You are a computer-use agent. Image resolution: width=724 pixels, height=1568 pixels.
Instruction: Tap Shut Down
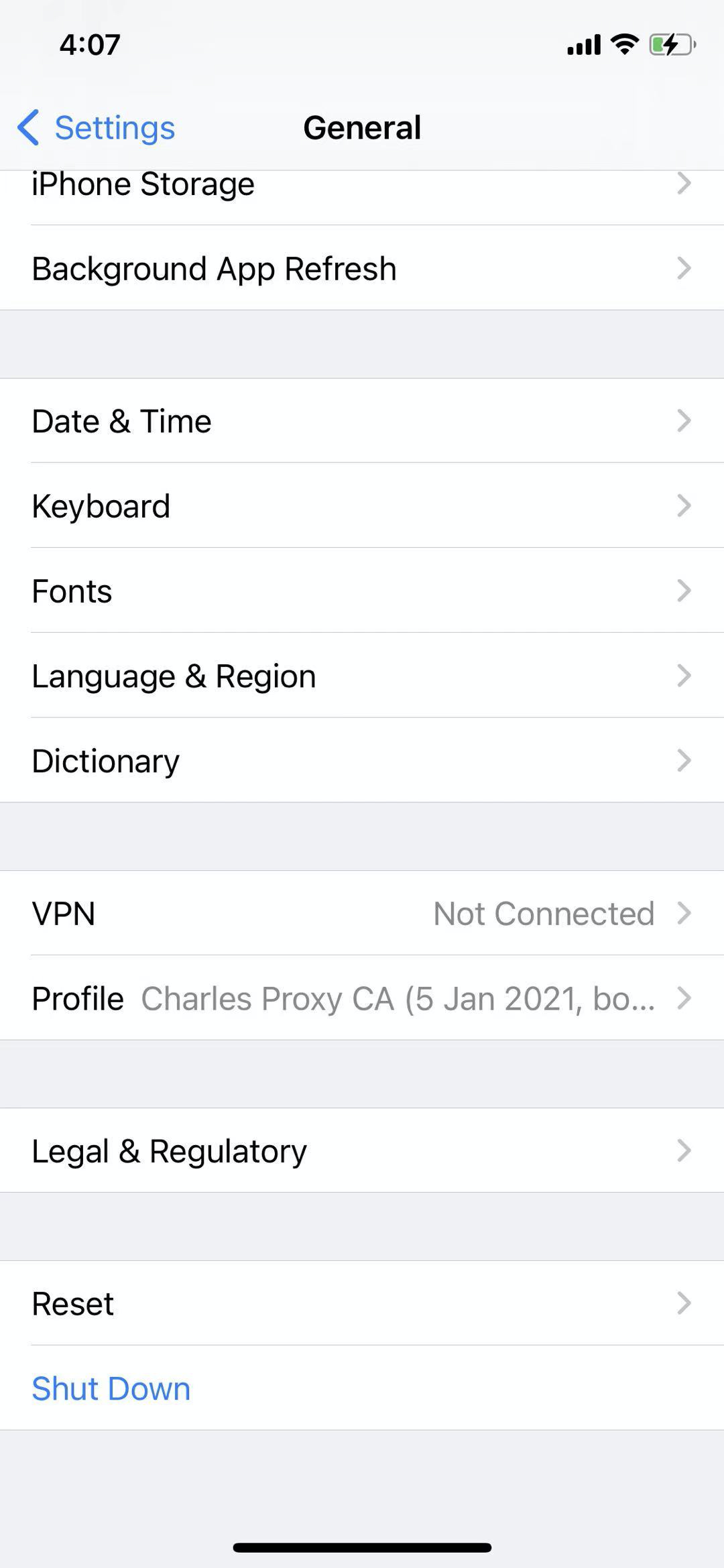[111, 1388]
